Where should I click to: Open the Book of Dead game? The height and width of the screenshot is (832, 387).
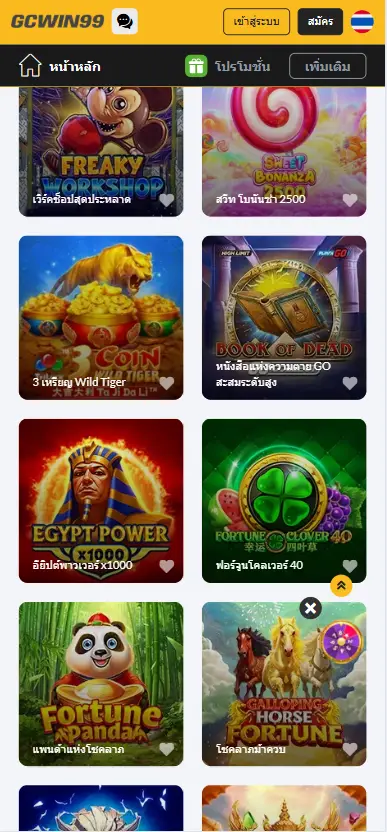click(284, 317)
